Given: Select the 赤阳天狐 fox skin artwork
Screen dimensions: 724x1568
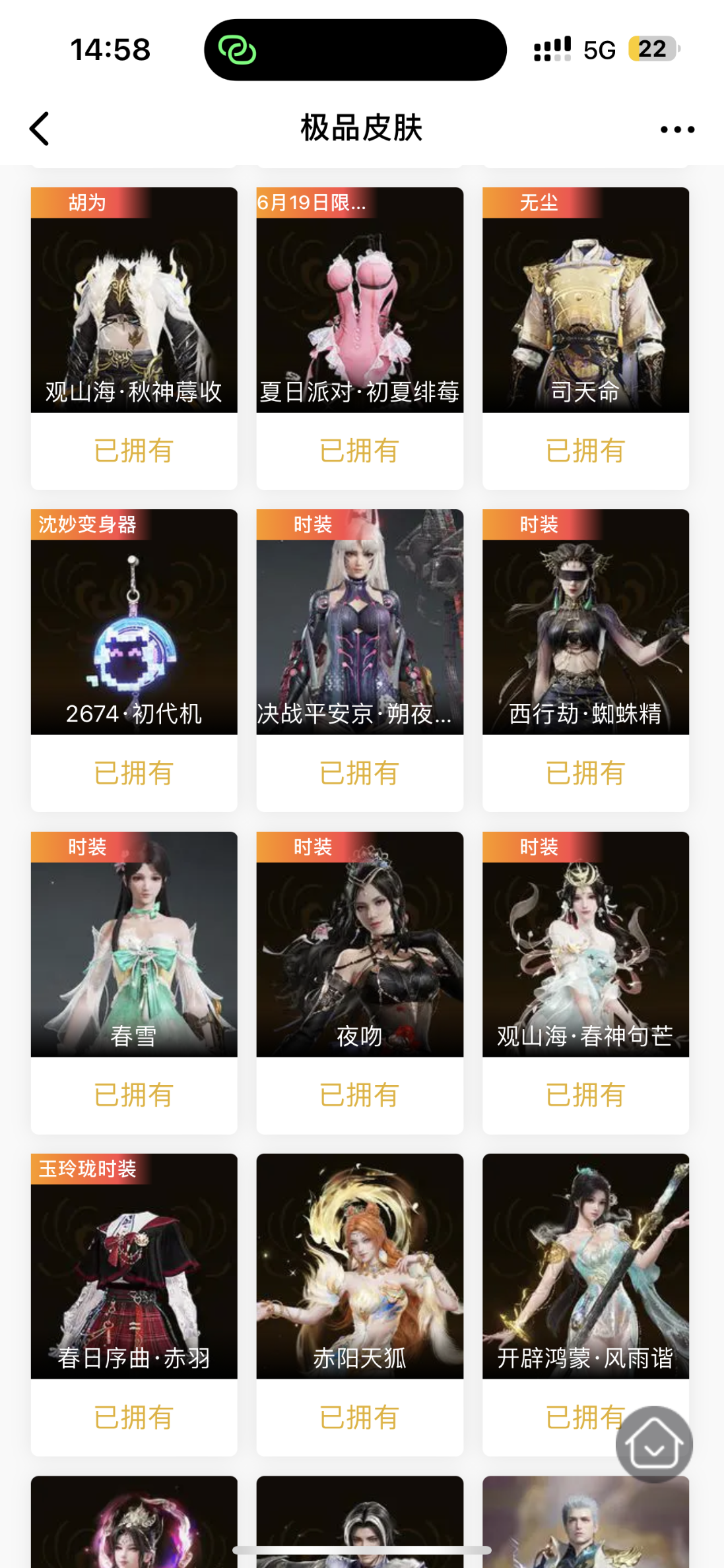Looking at the screenshot, I should (360, 1267).
